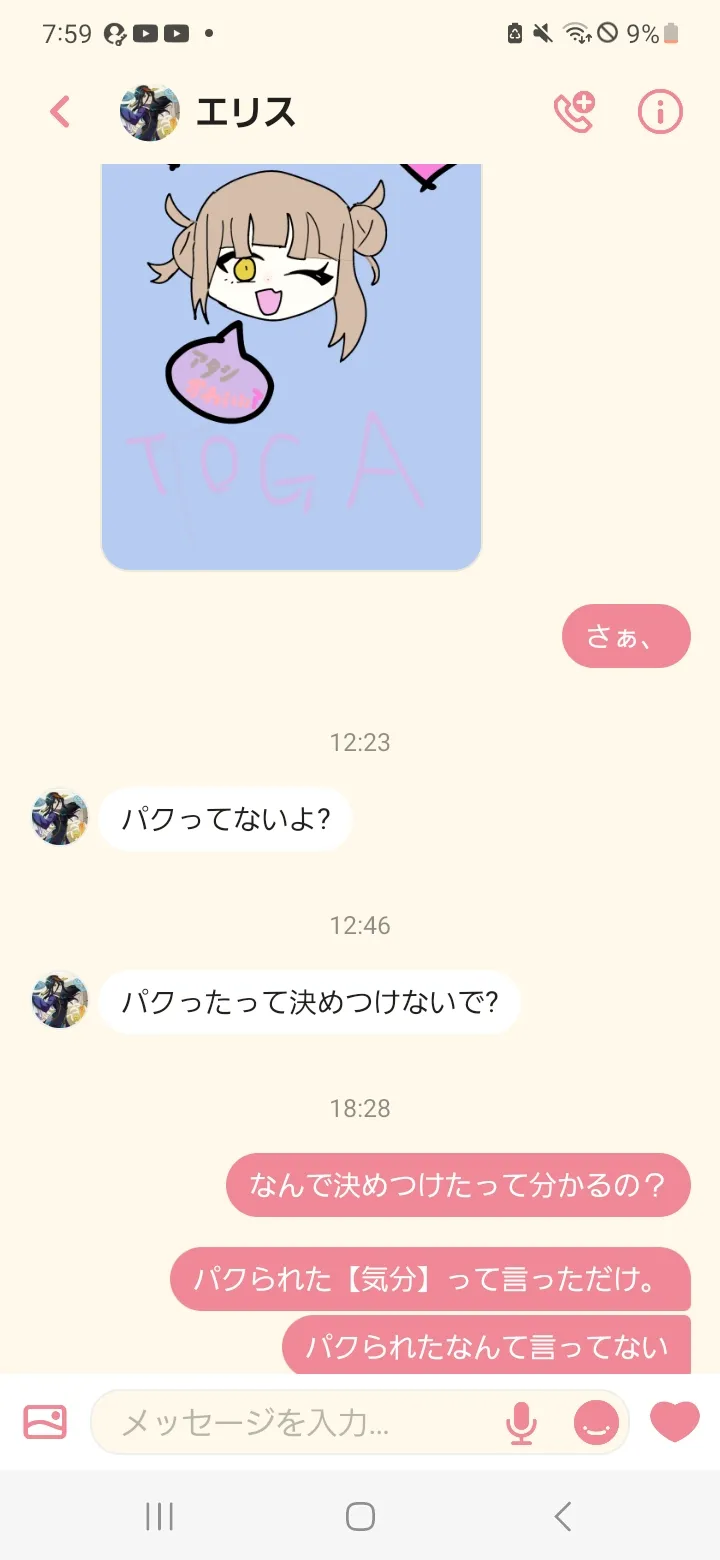Open the emoji sticker picker
The width and height of the screenshot is (720, 1560).
tap(596, 1422)
